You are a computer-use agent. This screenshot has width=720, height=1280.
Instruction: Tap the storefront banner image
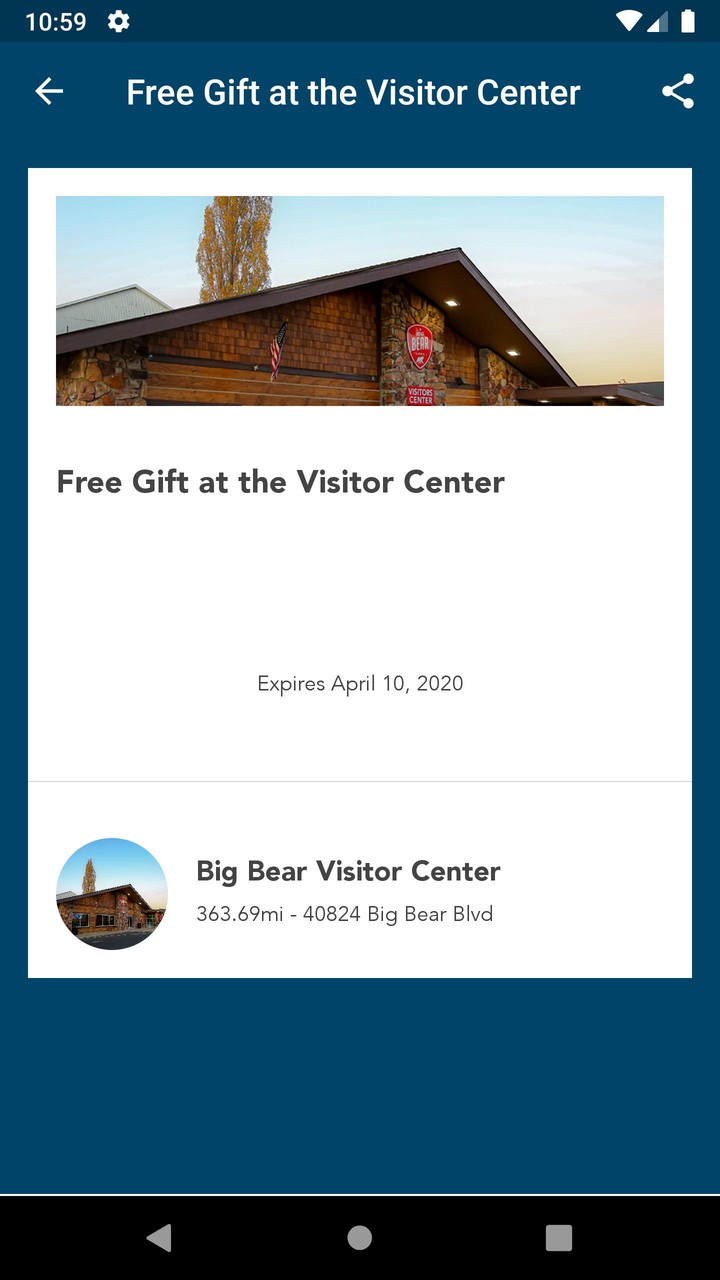point(360,300)
